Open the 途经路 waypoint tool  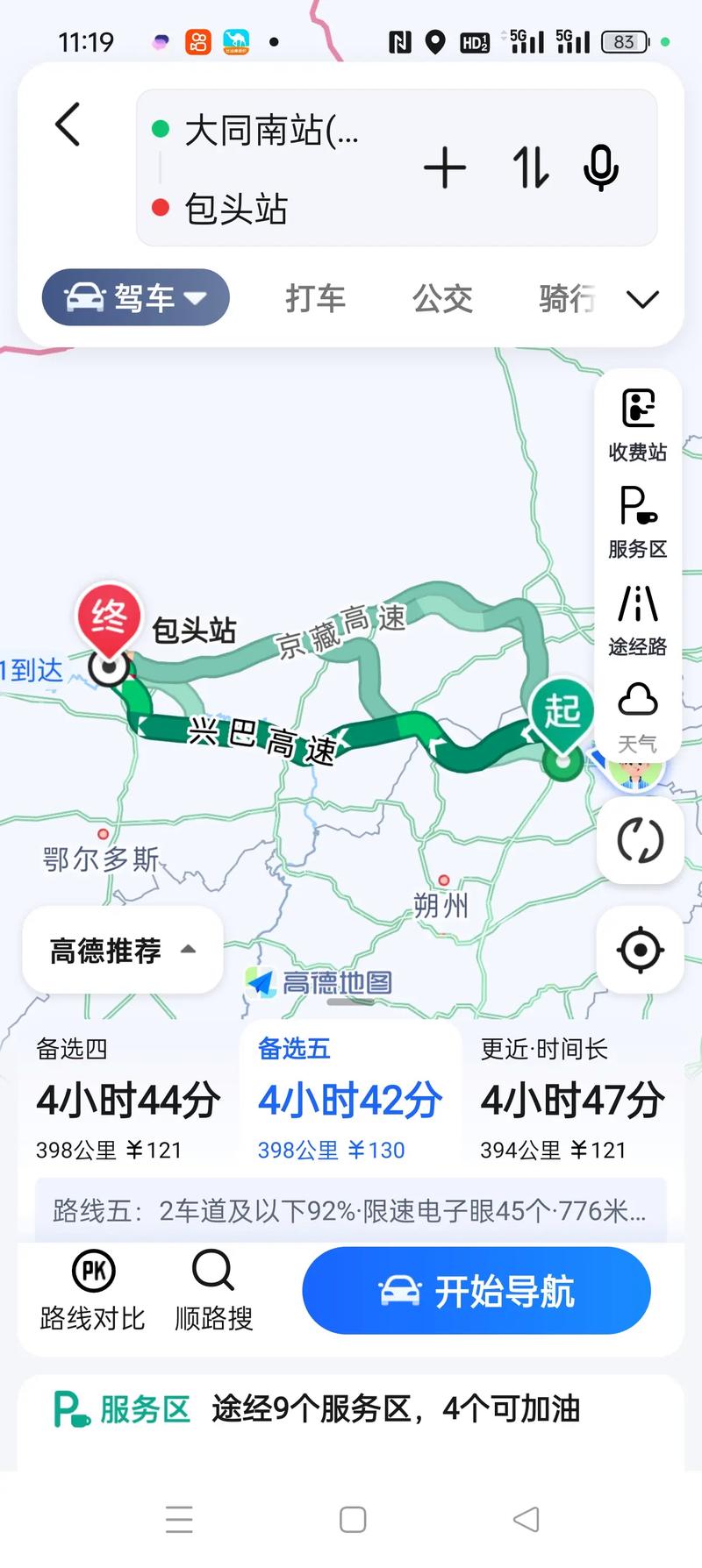pyautogui.click(x=638, y=618)
